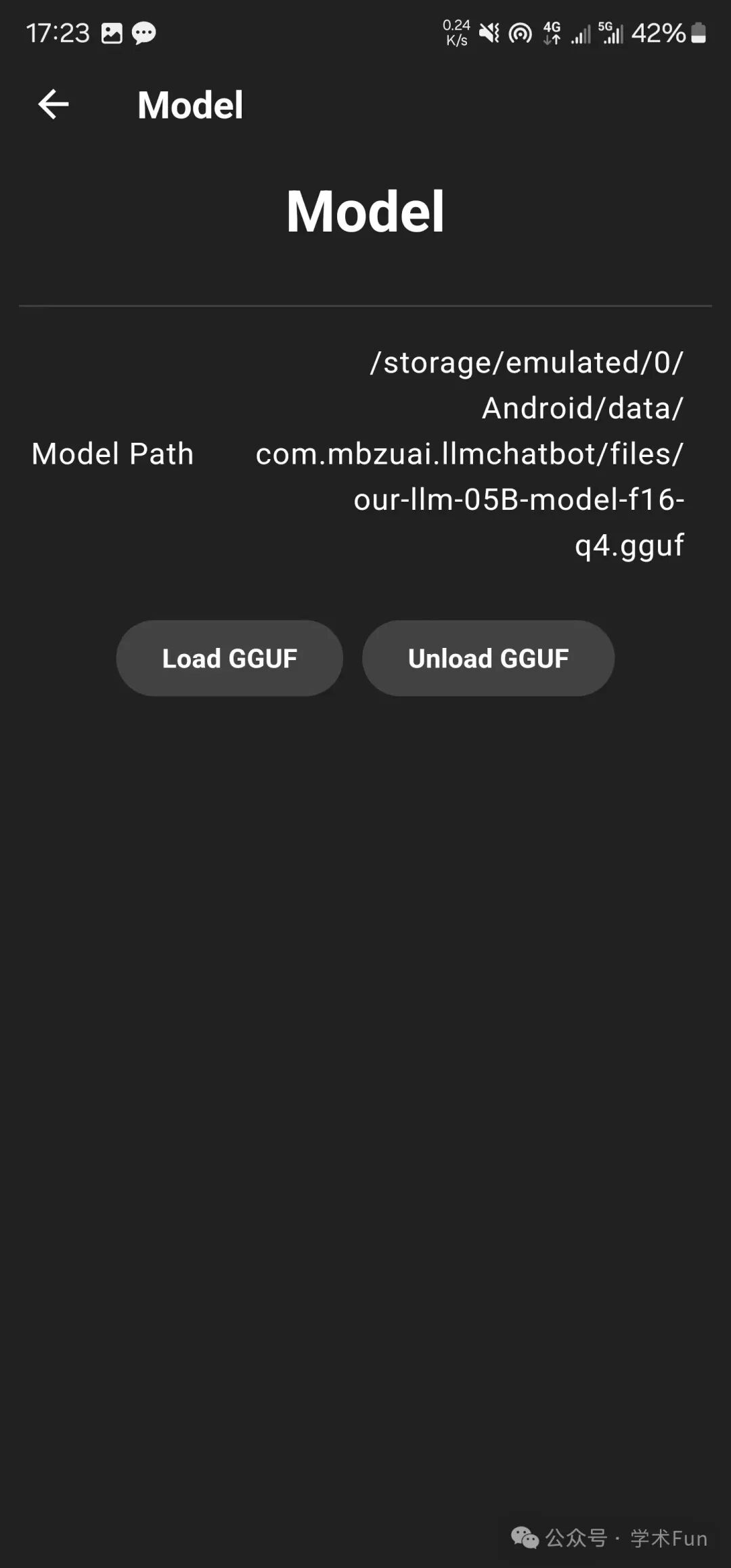The image size is (731, 1568).
Task: Tap the Load GGUF button
Action: [229, 658]
